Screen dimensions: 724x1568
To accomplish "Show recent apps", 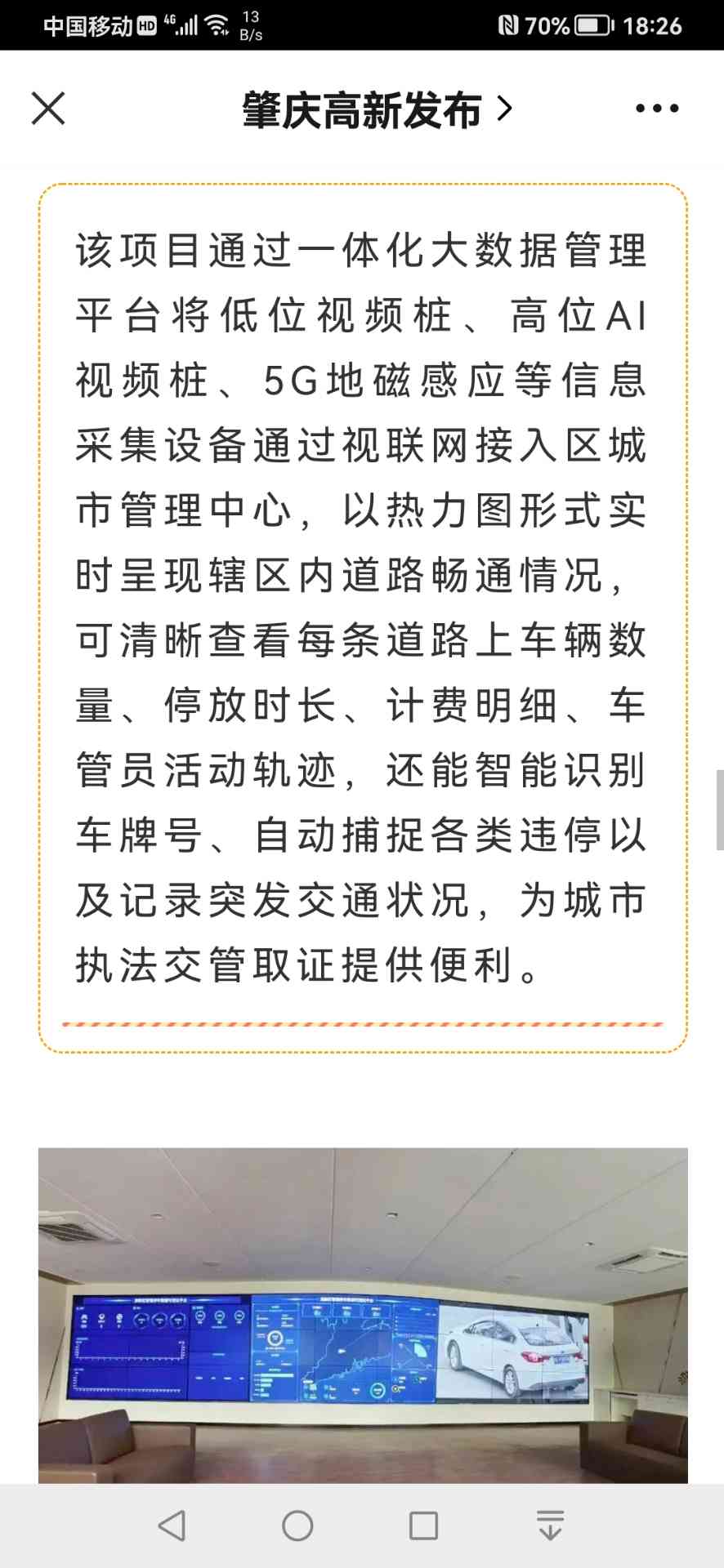I will click(x=423, y=1526).
